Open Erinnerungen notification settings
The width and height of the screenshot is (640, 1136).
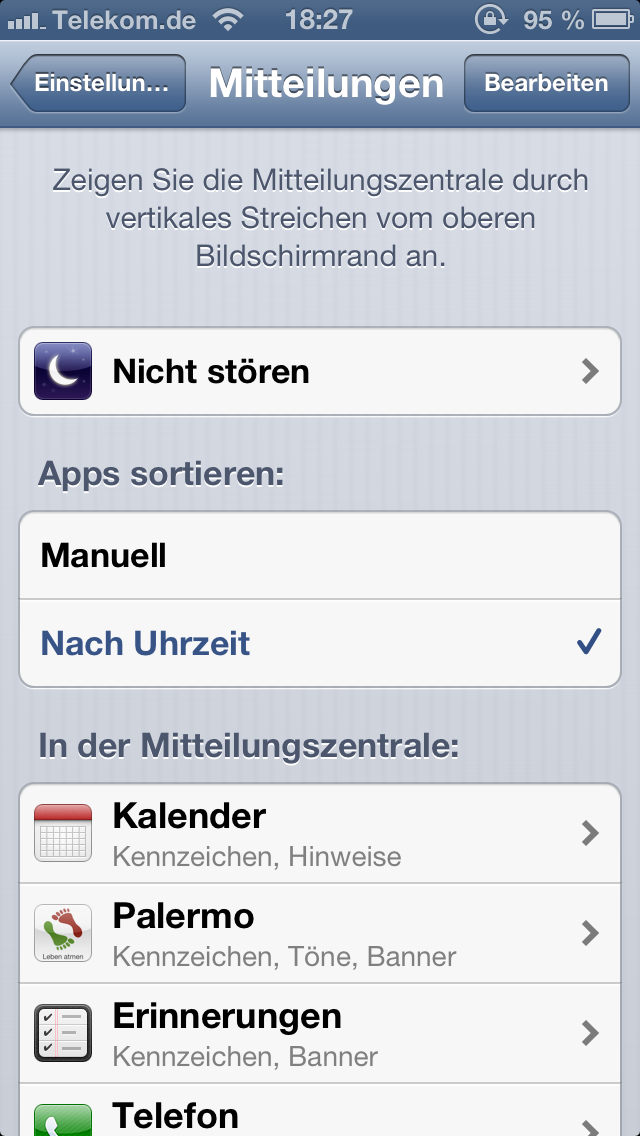[320, 1033]
